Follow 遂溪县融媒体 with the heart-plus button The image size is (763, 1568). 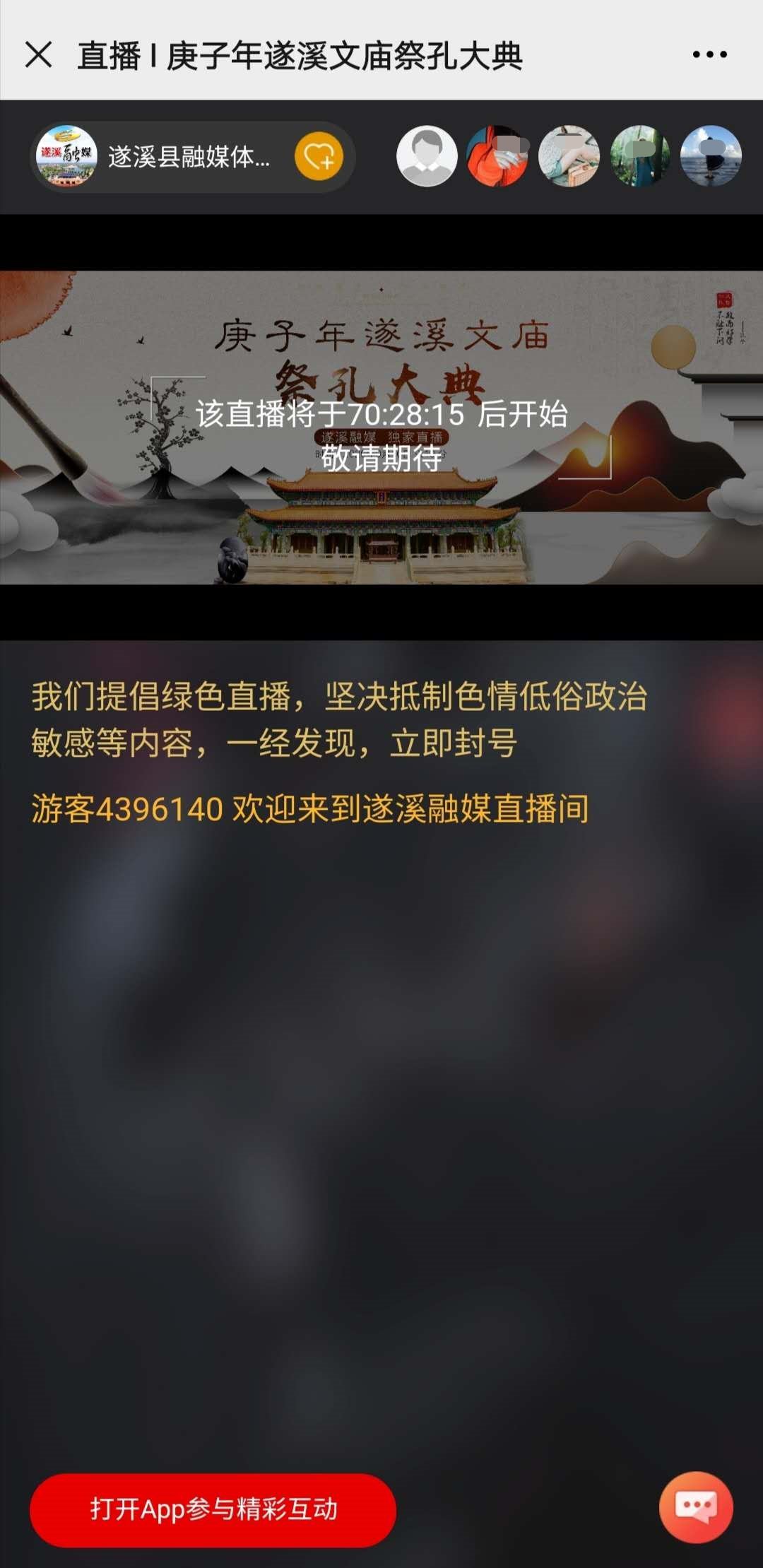click(x=319, y=157)
